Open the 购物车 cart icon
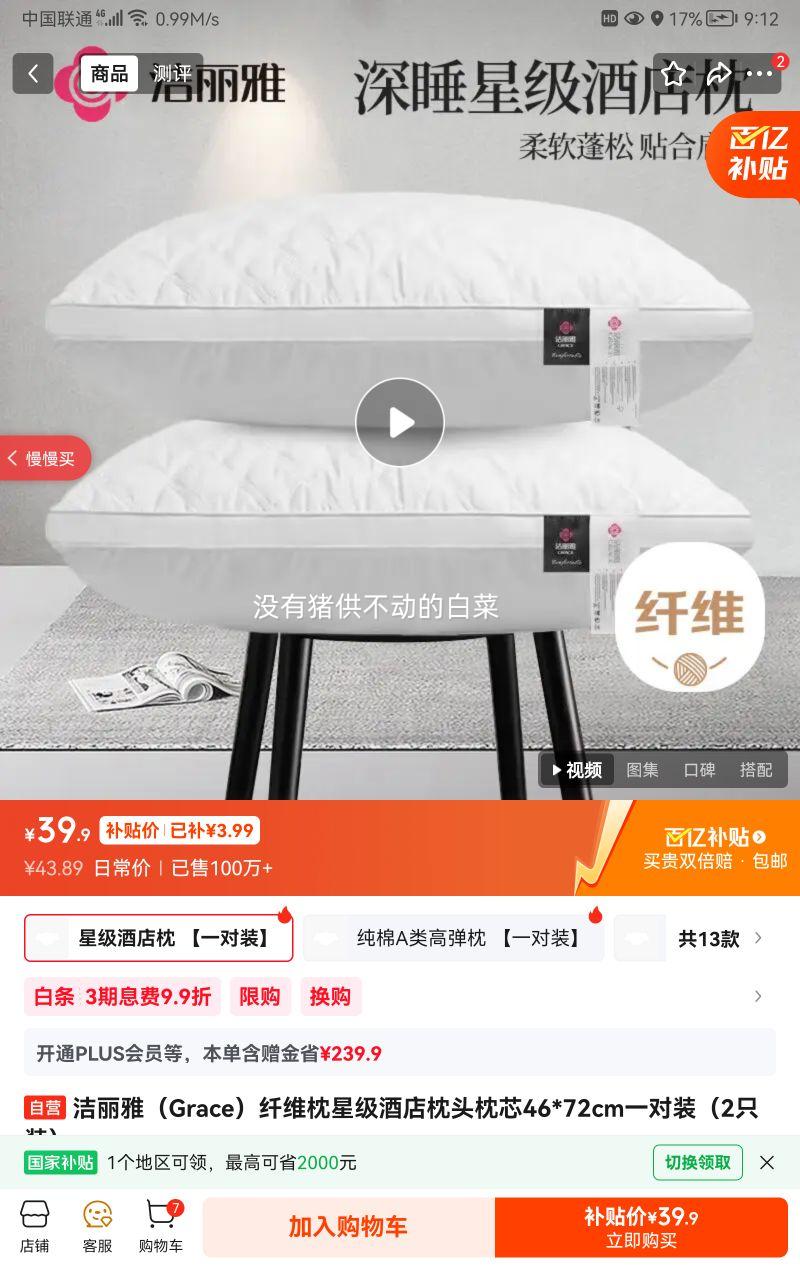 click(160, 1223)
